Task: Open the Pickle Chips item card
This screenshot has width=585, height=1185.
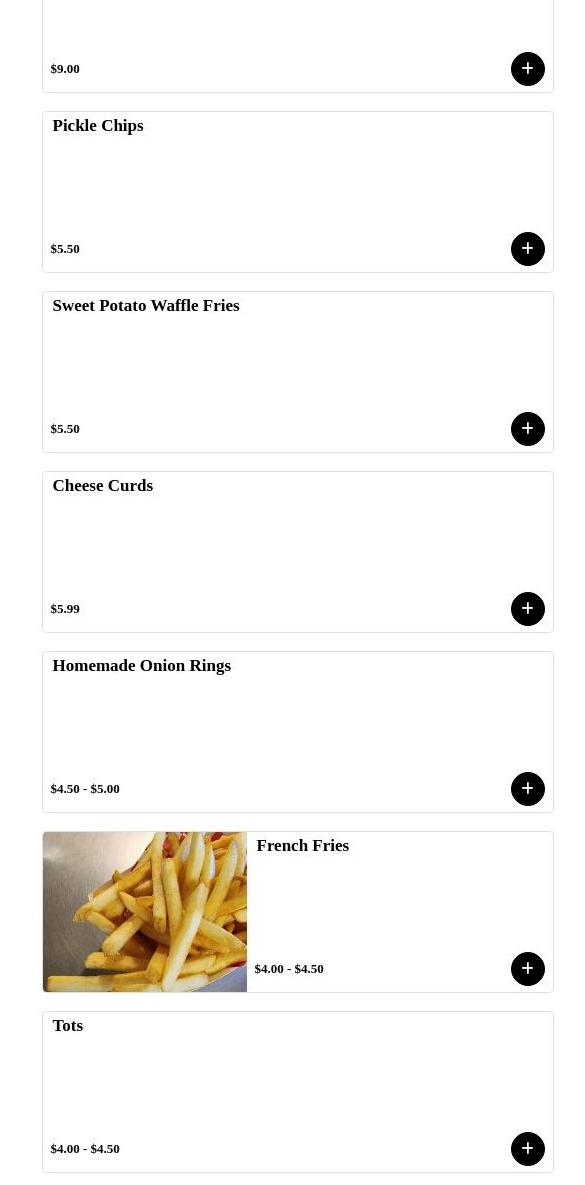Action: coord(298,192)
